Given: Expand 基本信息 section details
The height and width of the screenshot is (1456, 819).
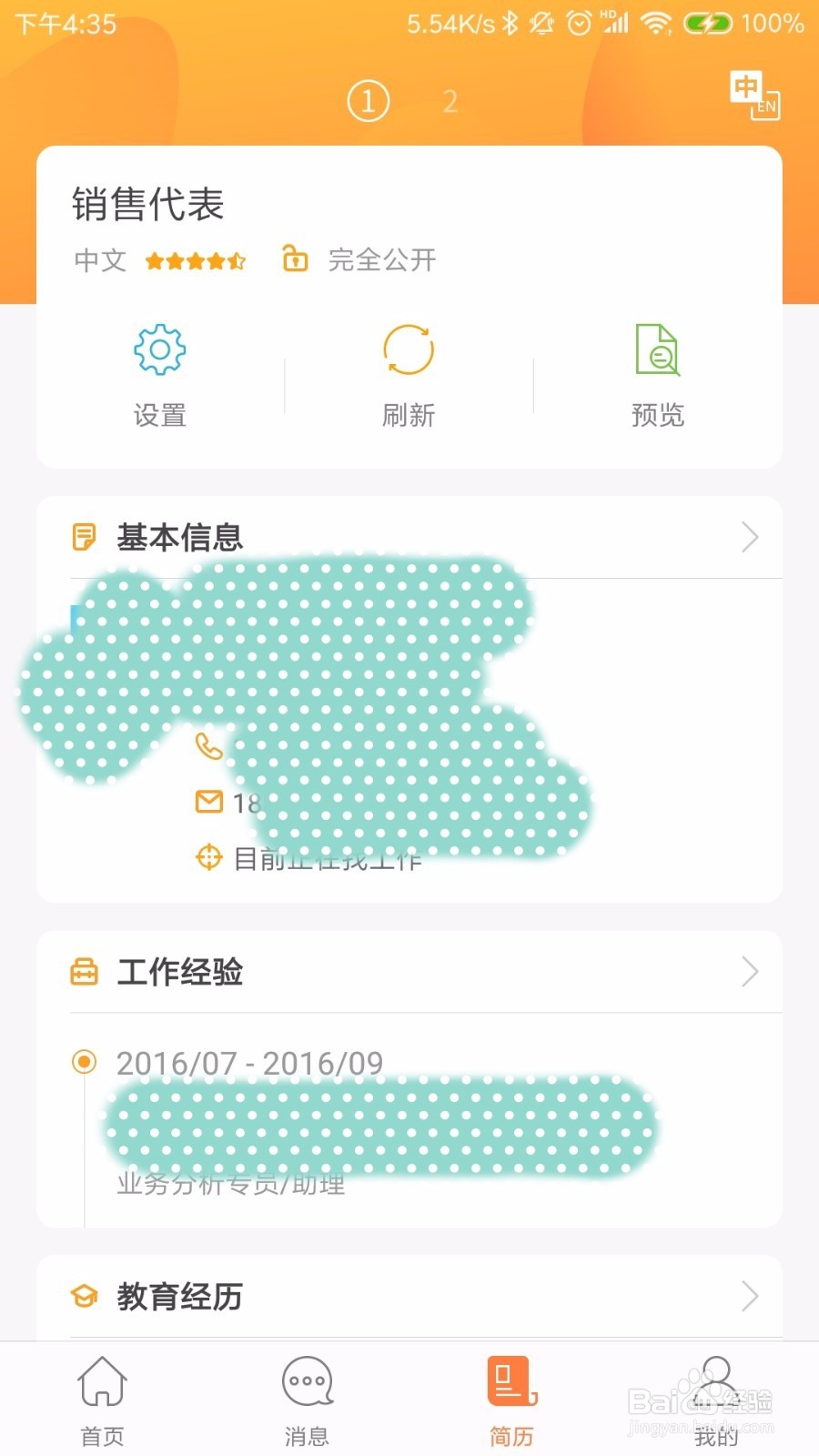Looking at the screenshot, I should 749,538.
